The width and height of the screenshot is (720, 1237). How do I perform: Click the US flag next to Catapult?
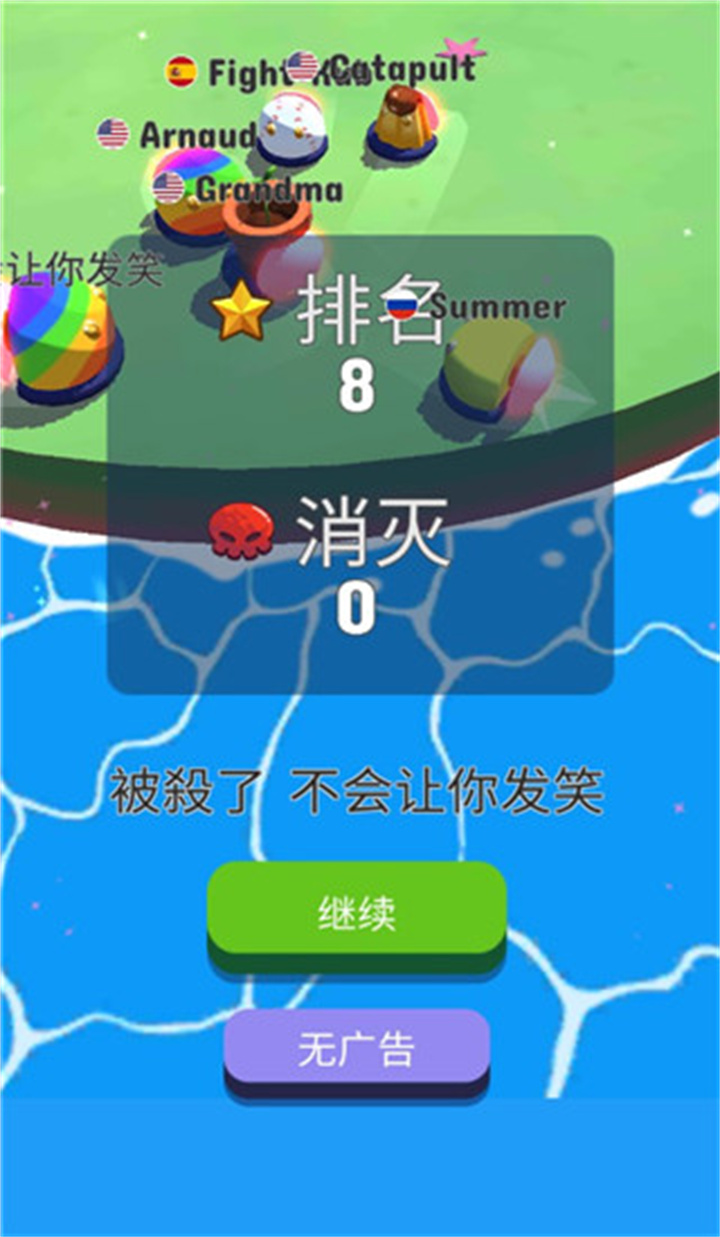303,66
